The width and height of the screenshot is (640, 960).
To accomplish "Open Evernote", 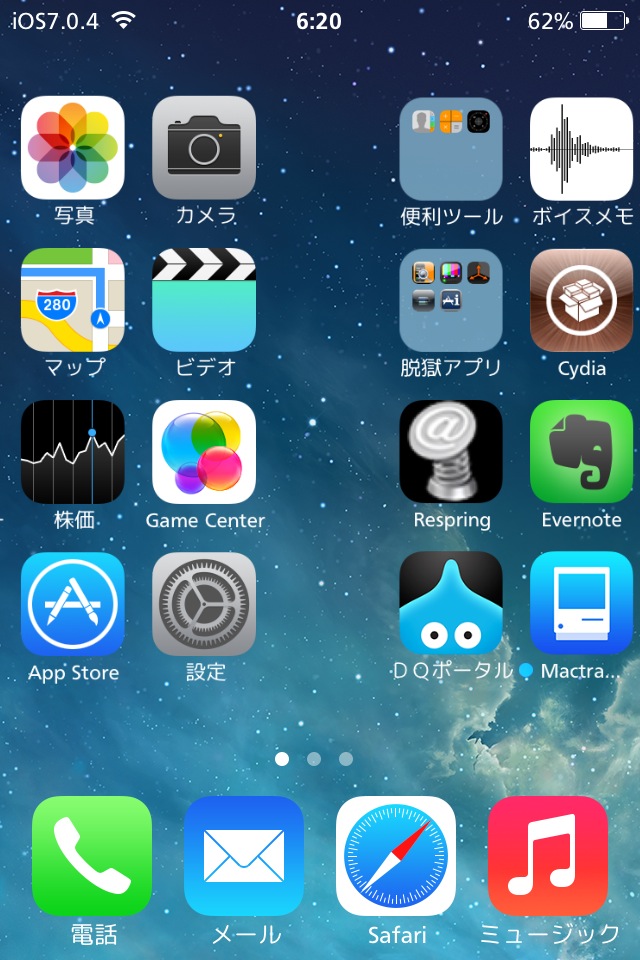I will 582,452.
